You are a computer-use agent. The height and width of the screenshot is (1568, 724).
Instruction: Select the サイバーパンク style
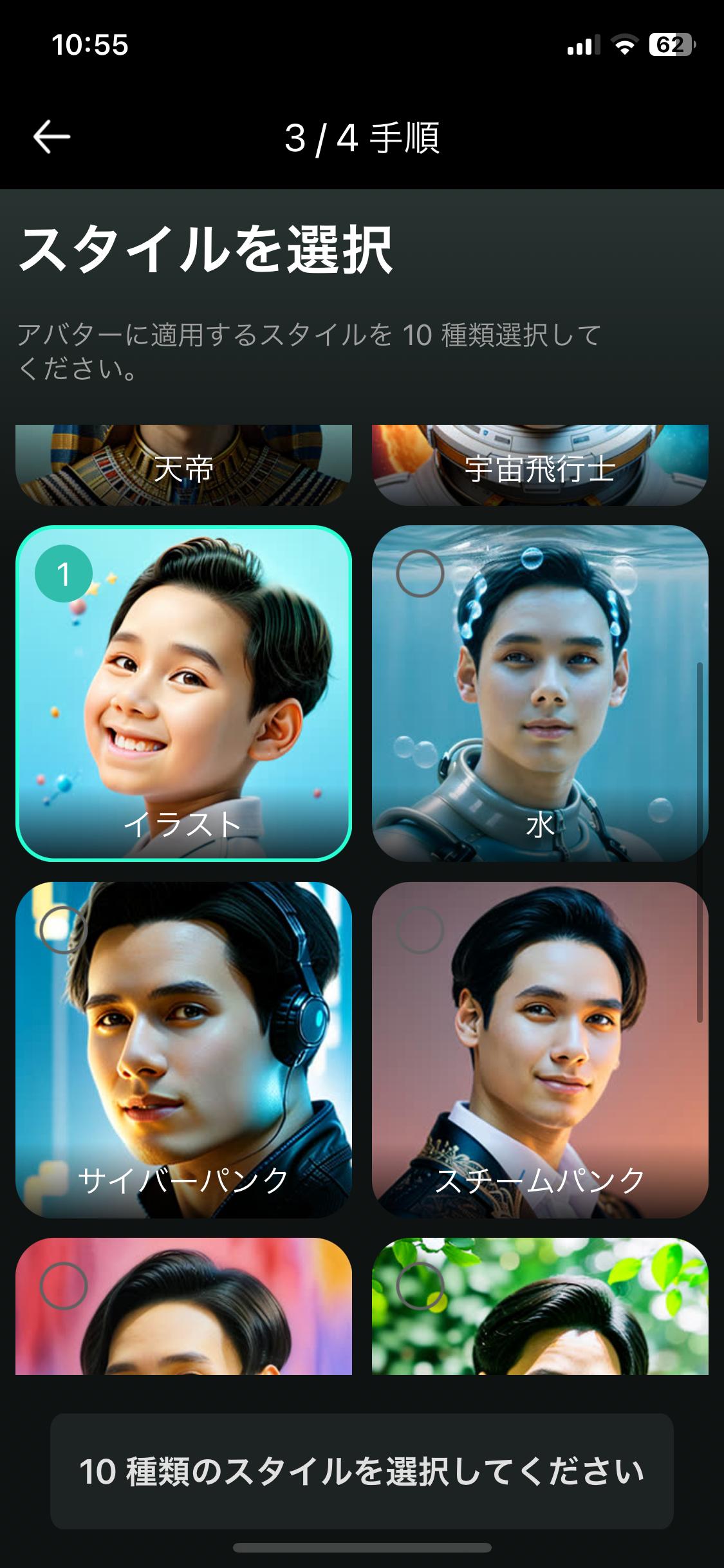coord(183,1049)
